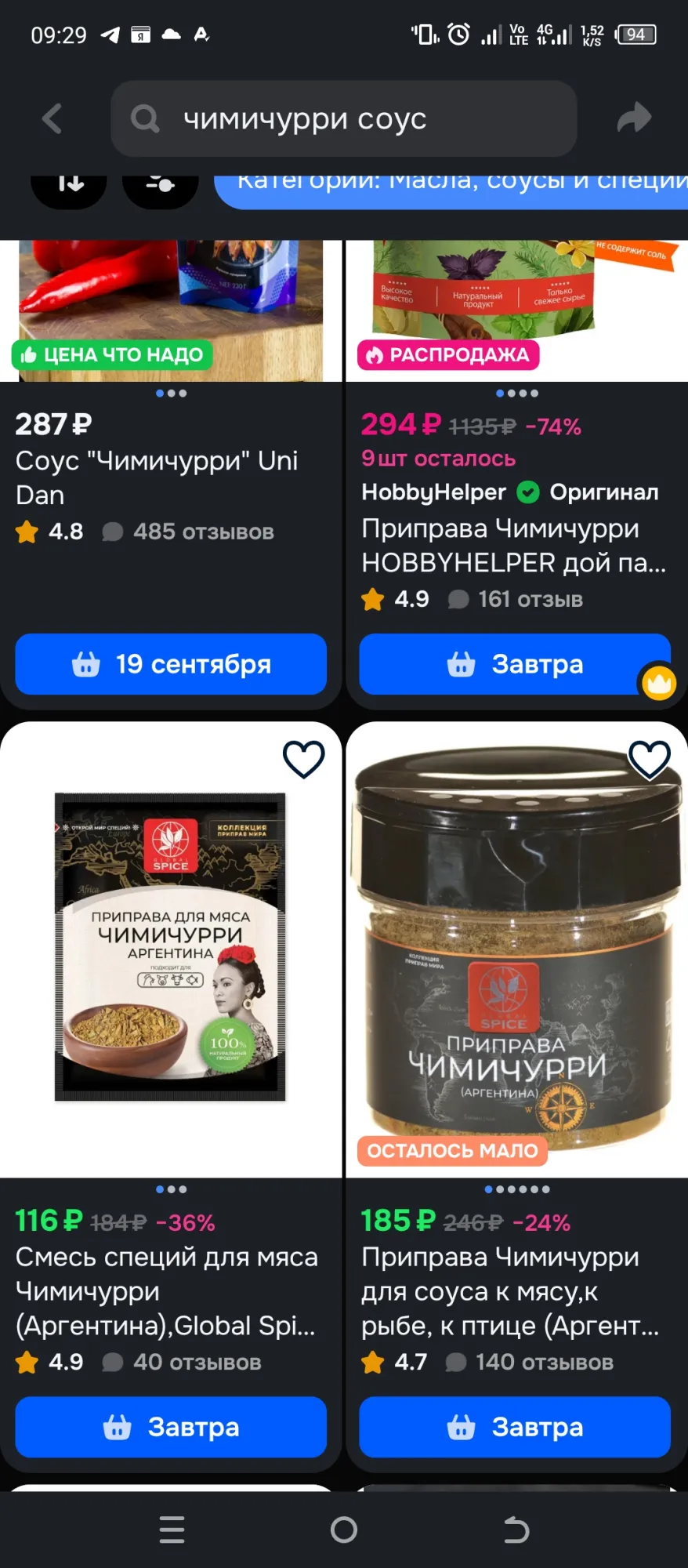Open the Смесь специй для мяса Чимичурри card

tap(166, 1290)
